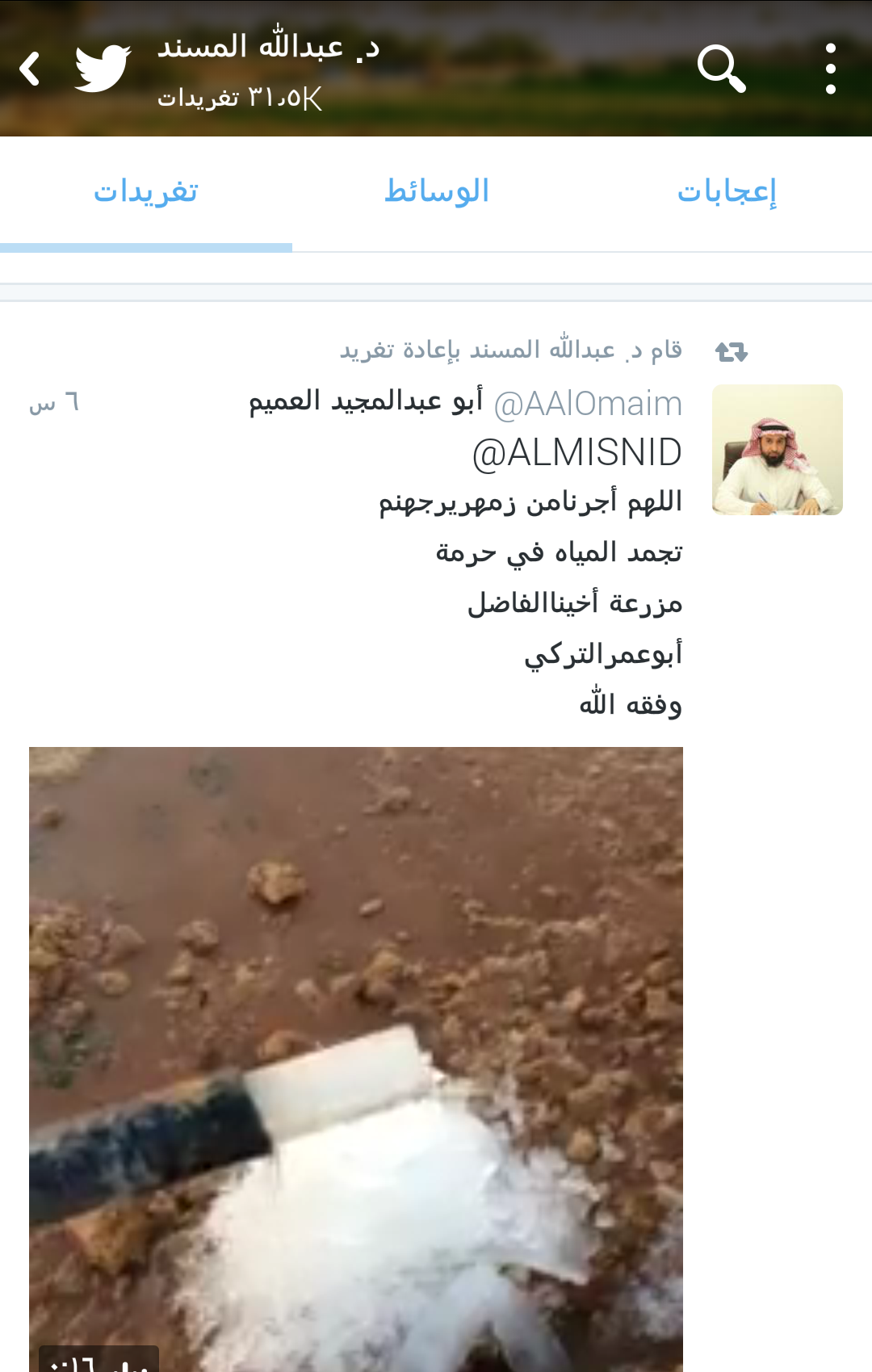This screenshot has height=1372, width=872.
Task: Open the search magnifier icon
Action: pos(720,69)
